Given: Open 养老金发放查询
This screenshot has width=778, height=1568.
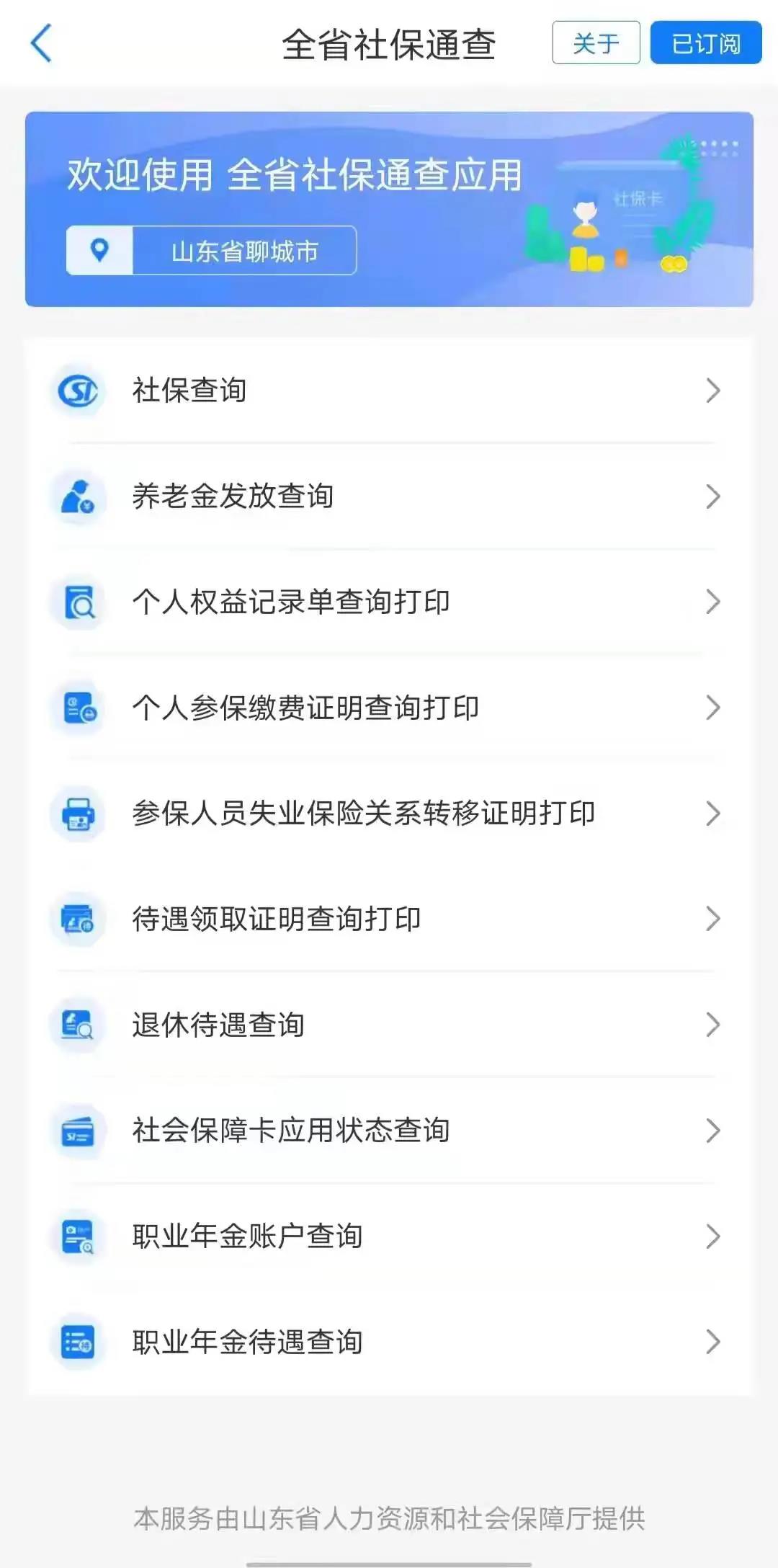Looking at the screenshot, I should tap(389, 496).
